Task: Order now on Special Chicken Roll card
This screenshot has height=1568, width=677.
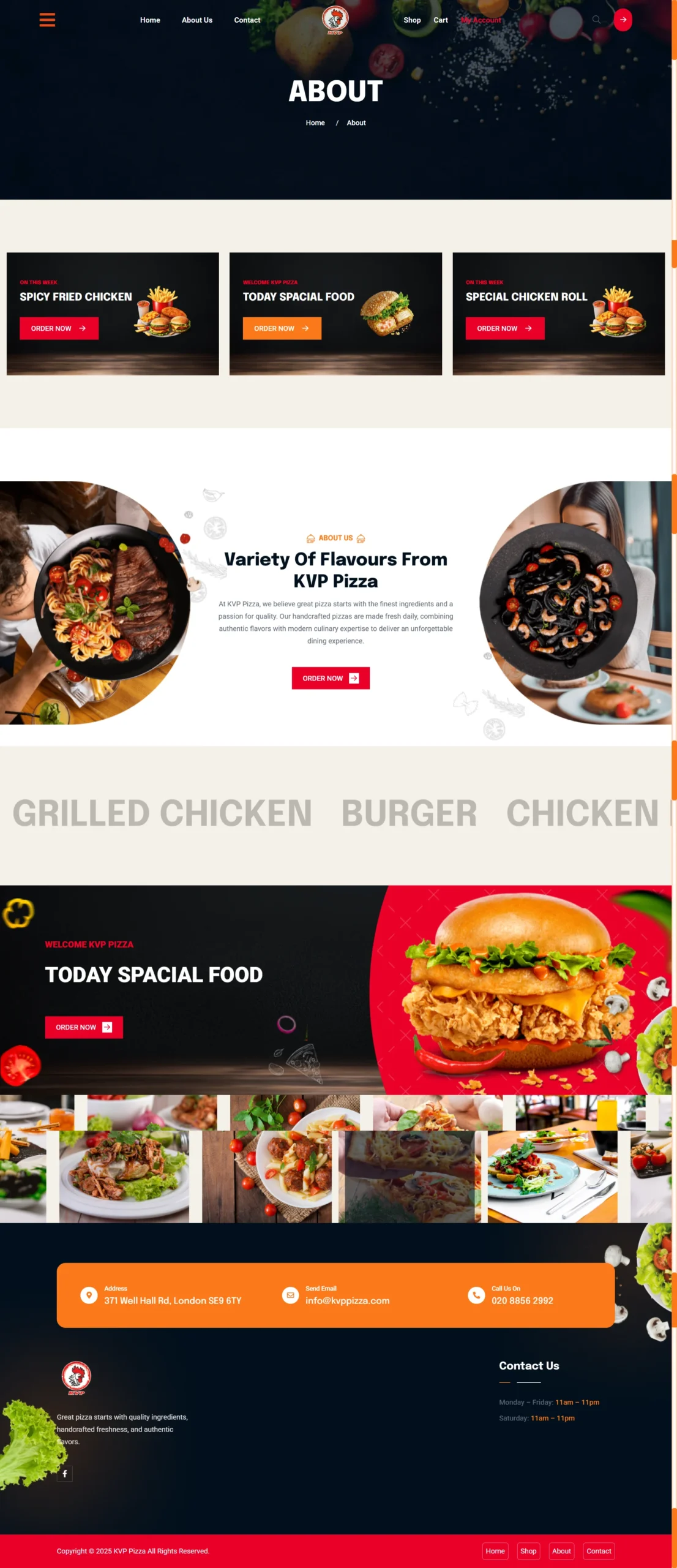Action: pos(504,328)
